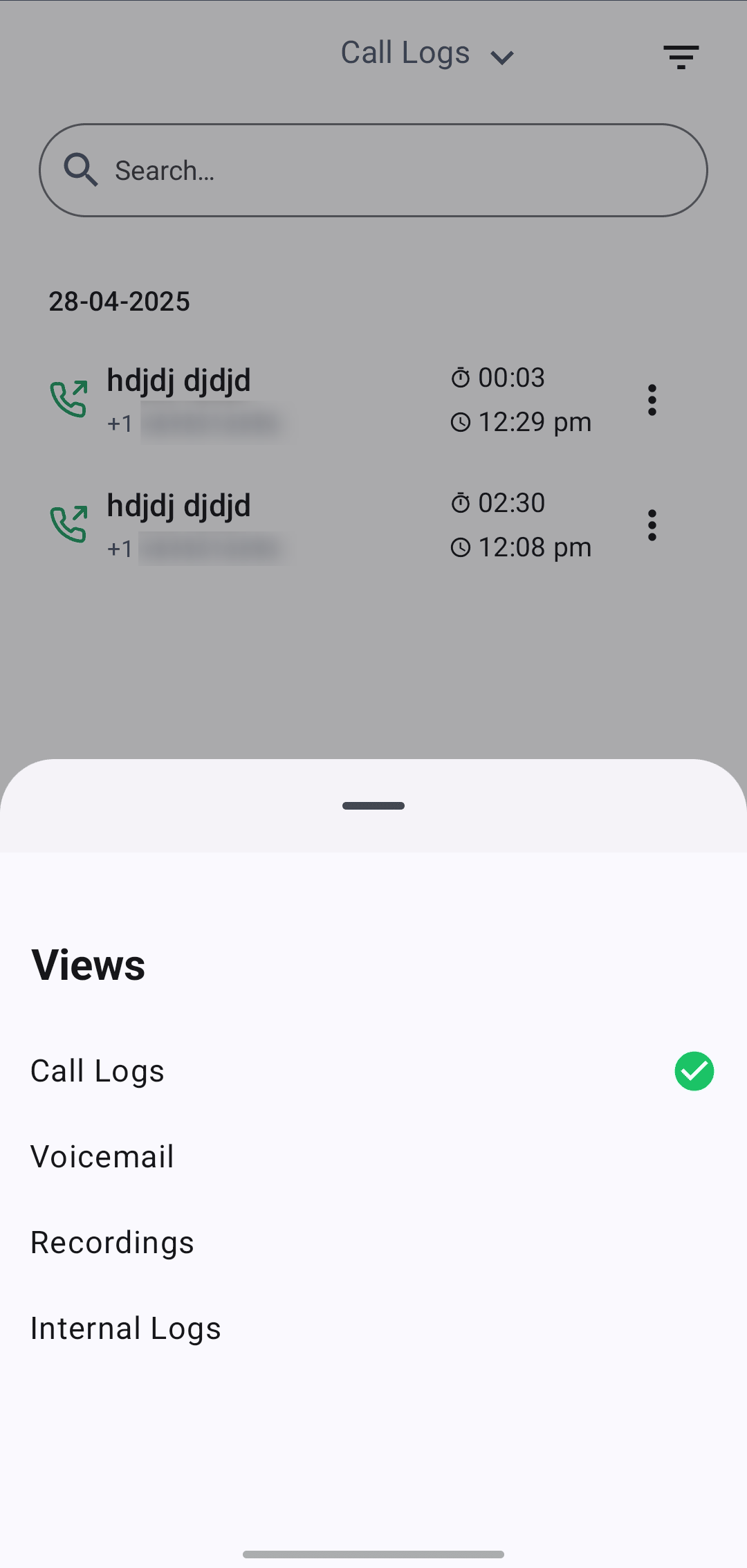Image resolution: width=747 pixels, height=1568 pixels.
Task: Open options for the 12:29 pm call
Action: pos(652,400)
